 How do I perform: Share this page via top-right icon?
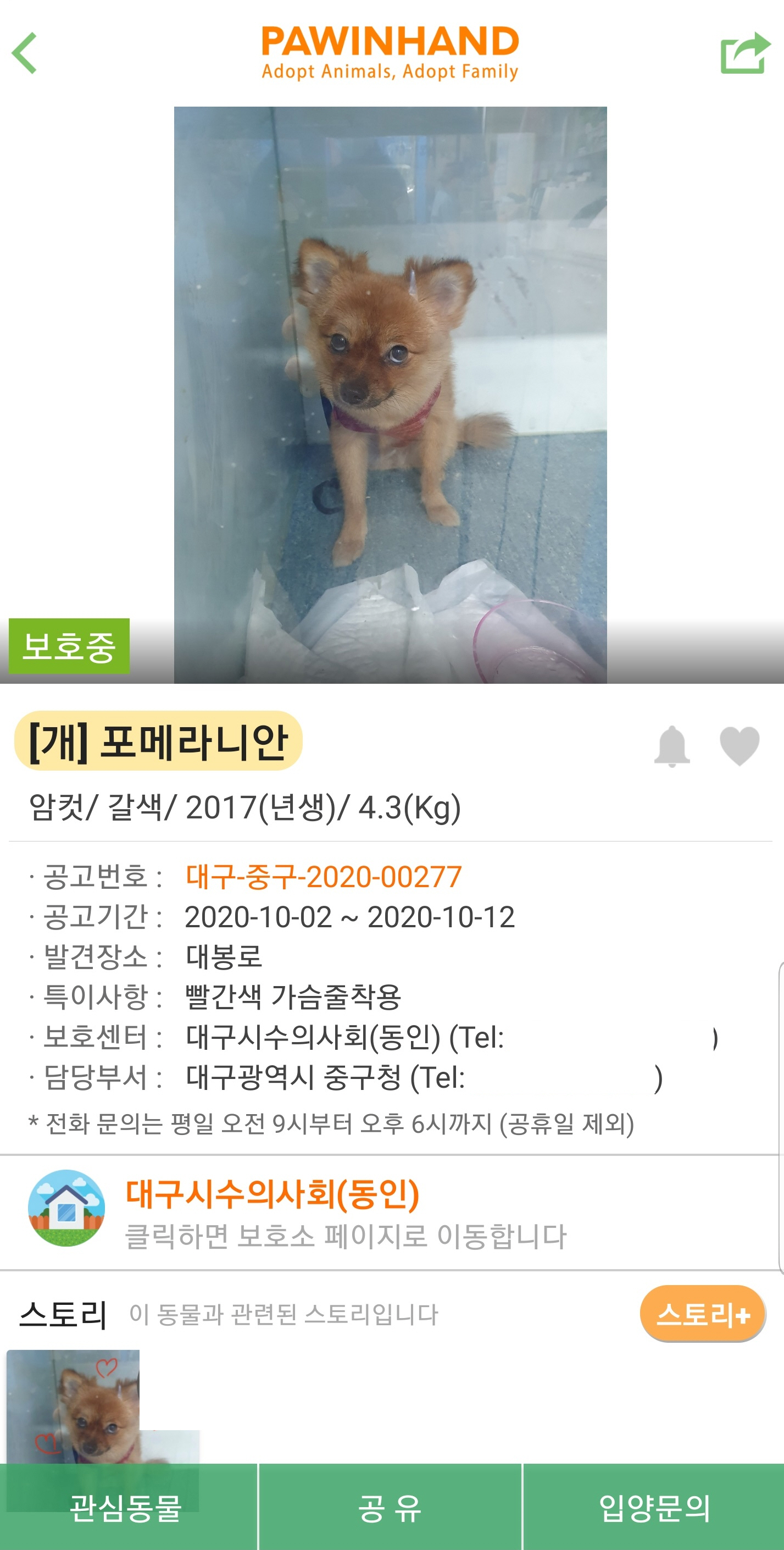pyautogui.click(x=744, y=53)
